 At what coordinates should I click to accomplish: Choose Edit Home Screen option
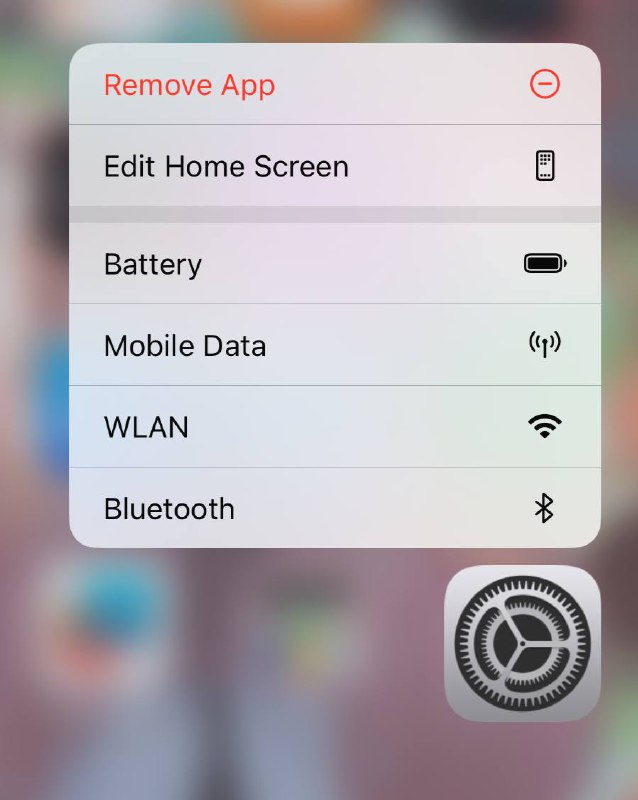334,166
